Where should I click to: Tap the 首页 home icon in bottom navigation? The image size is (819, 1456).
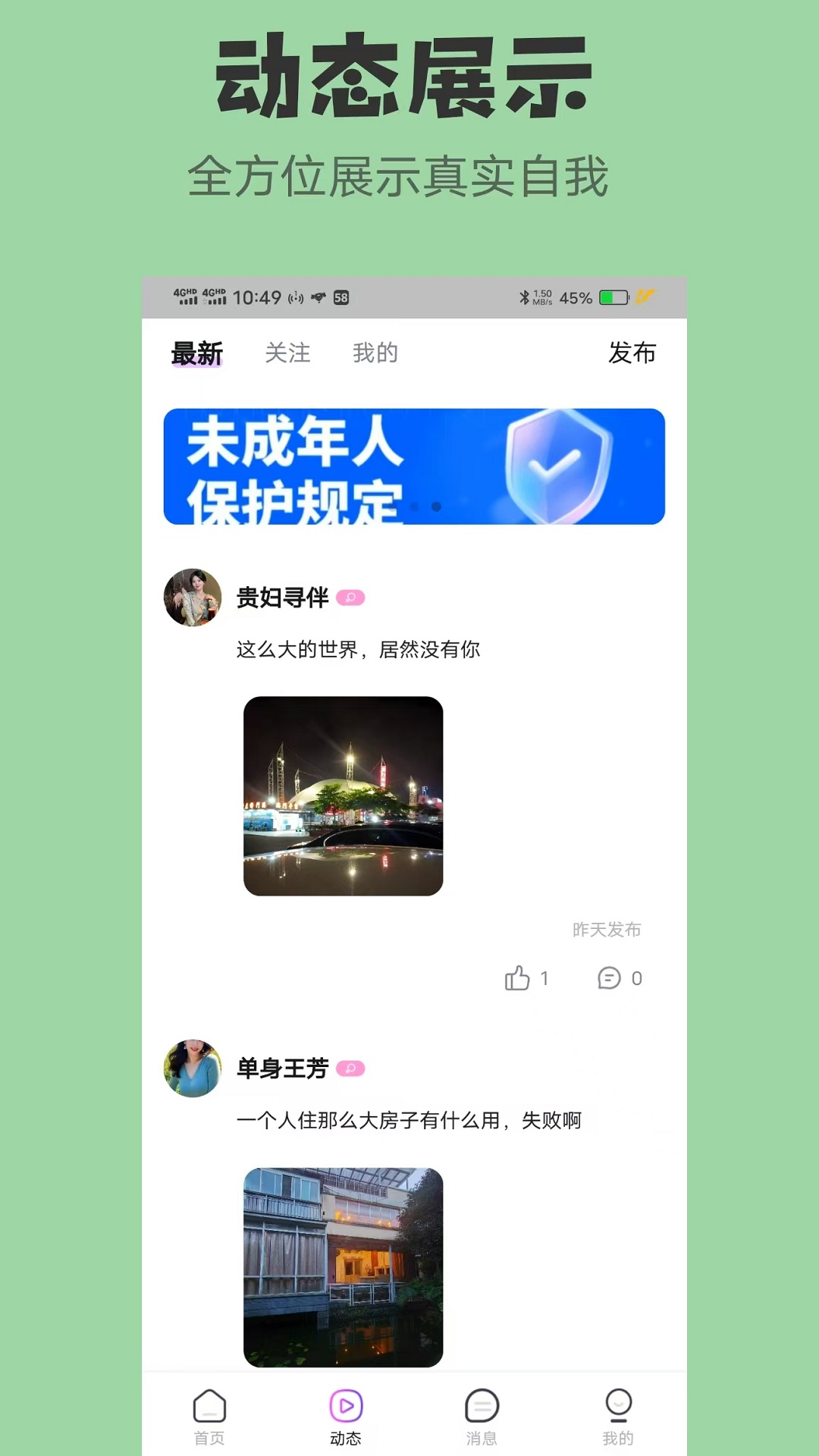[208, 1407]
